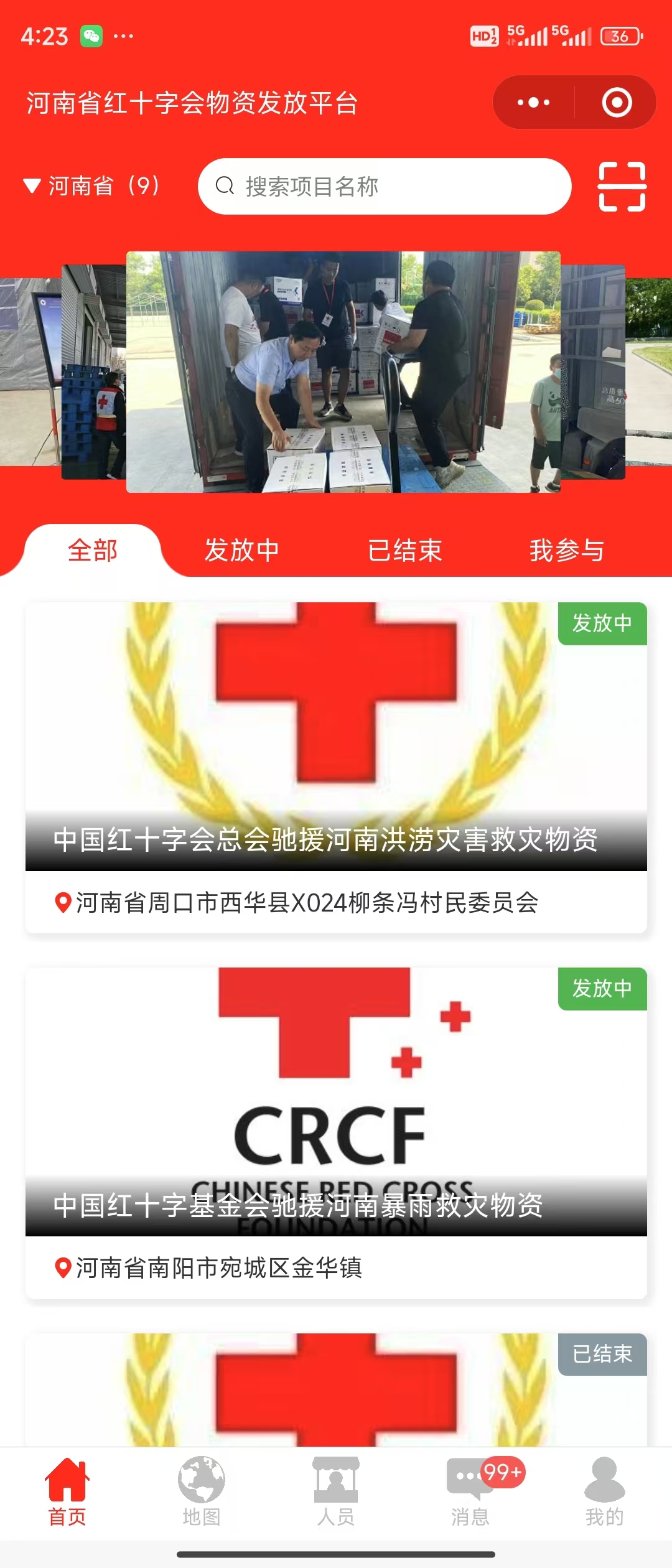Expand the 河南省 region dropdown
The image size is (672, 1568).
click(x=91, y=186)
